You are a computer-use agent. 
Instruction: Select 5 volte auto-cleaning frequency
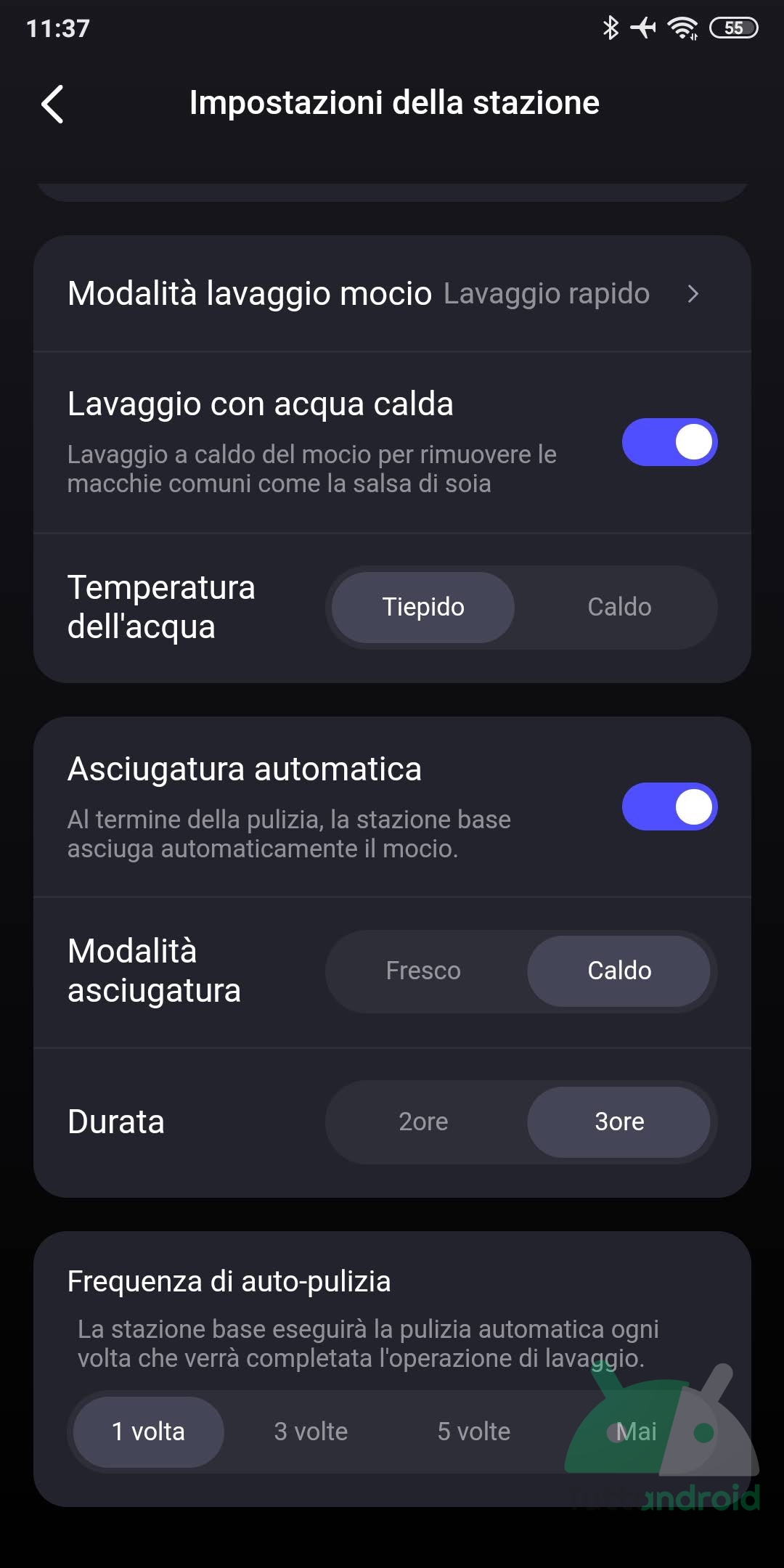(473, 1432)
